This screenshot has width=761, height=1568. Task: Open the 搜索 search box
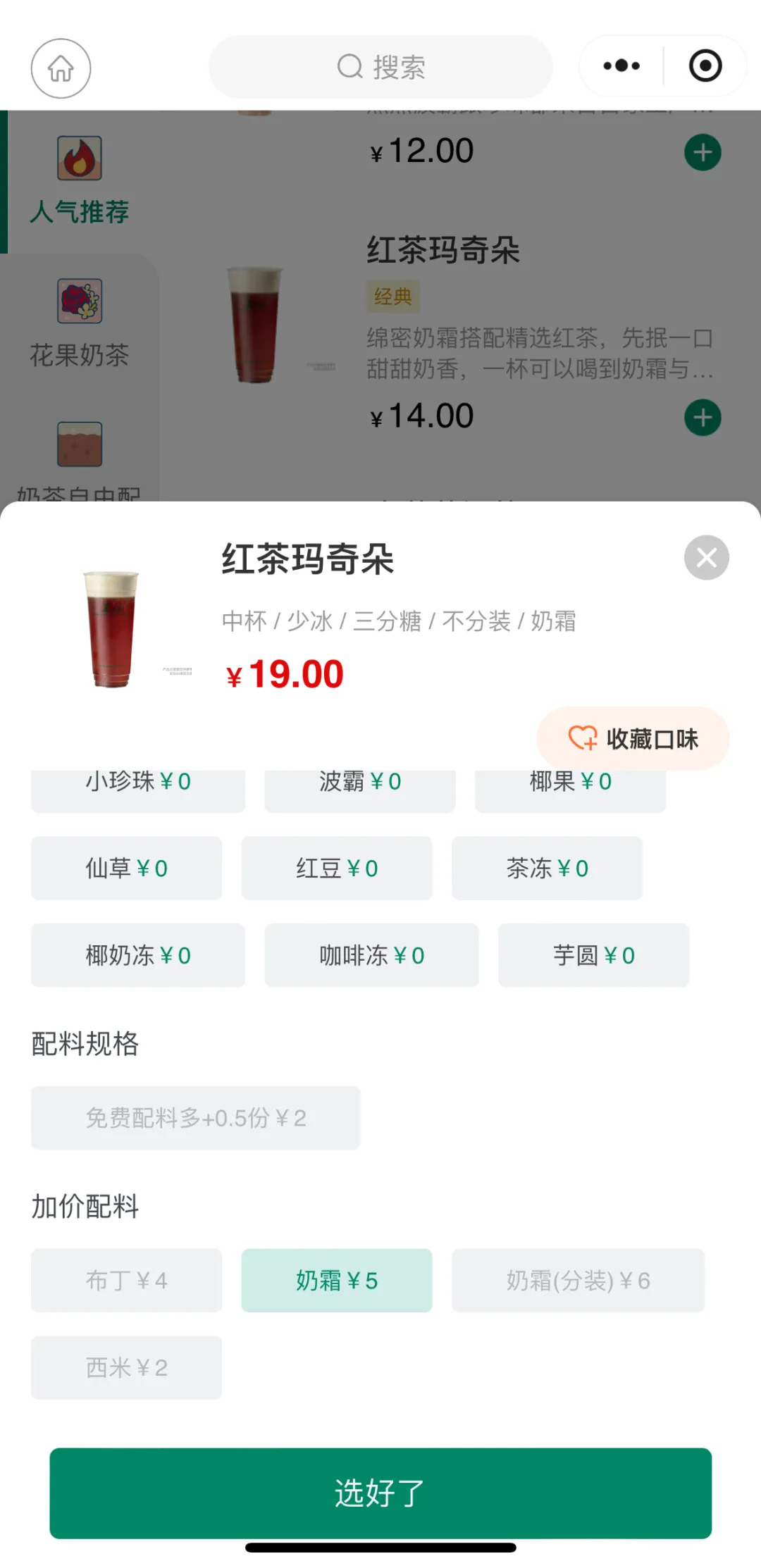coord(380,67)
